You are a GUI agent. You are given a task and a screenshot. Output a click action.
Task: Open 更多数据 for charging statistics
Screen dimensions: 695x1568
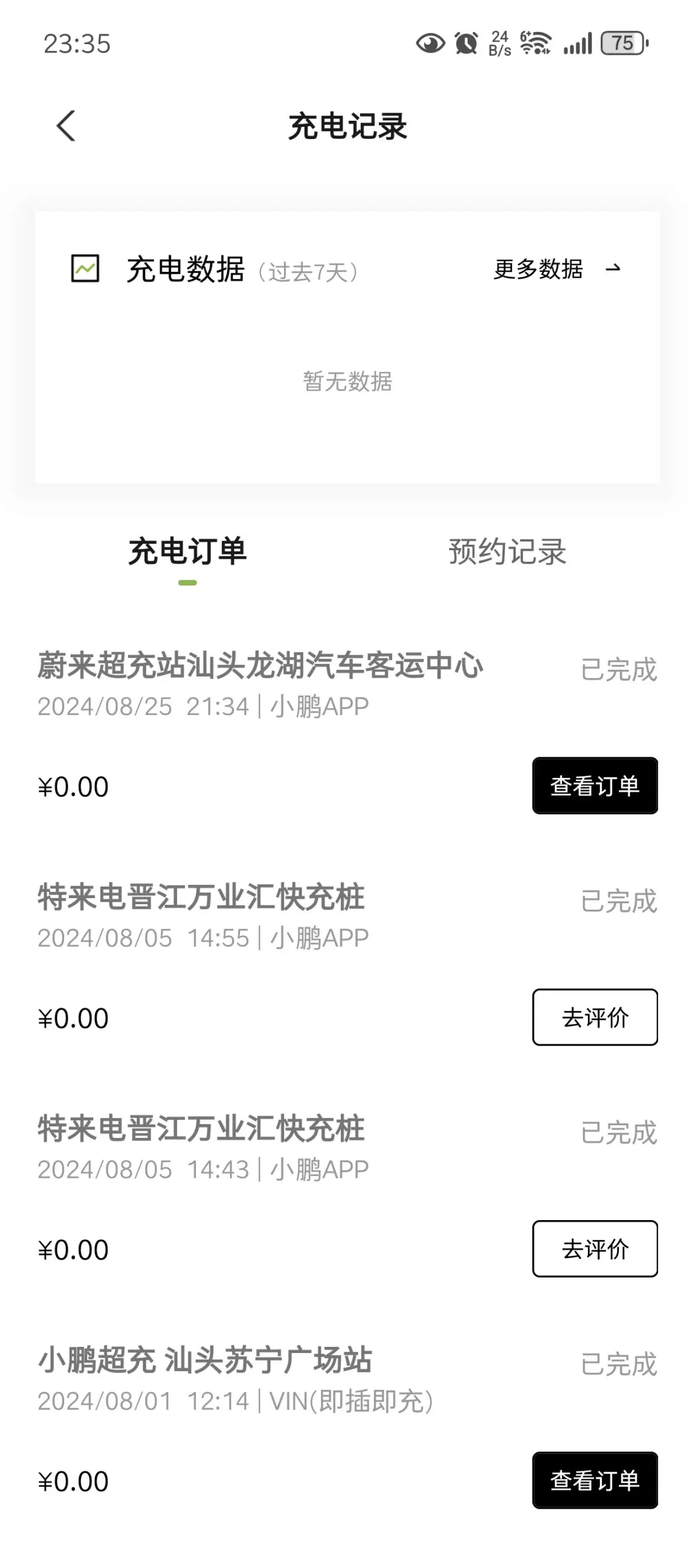(555, 269)
